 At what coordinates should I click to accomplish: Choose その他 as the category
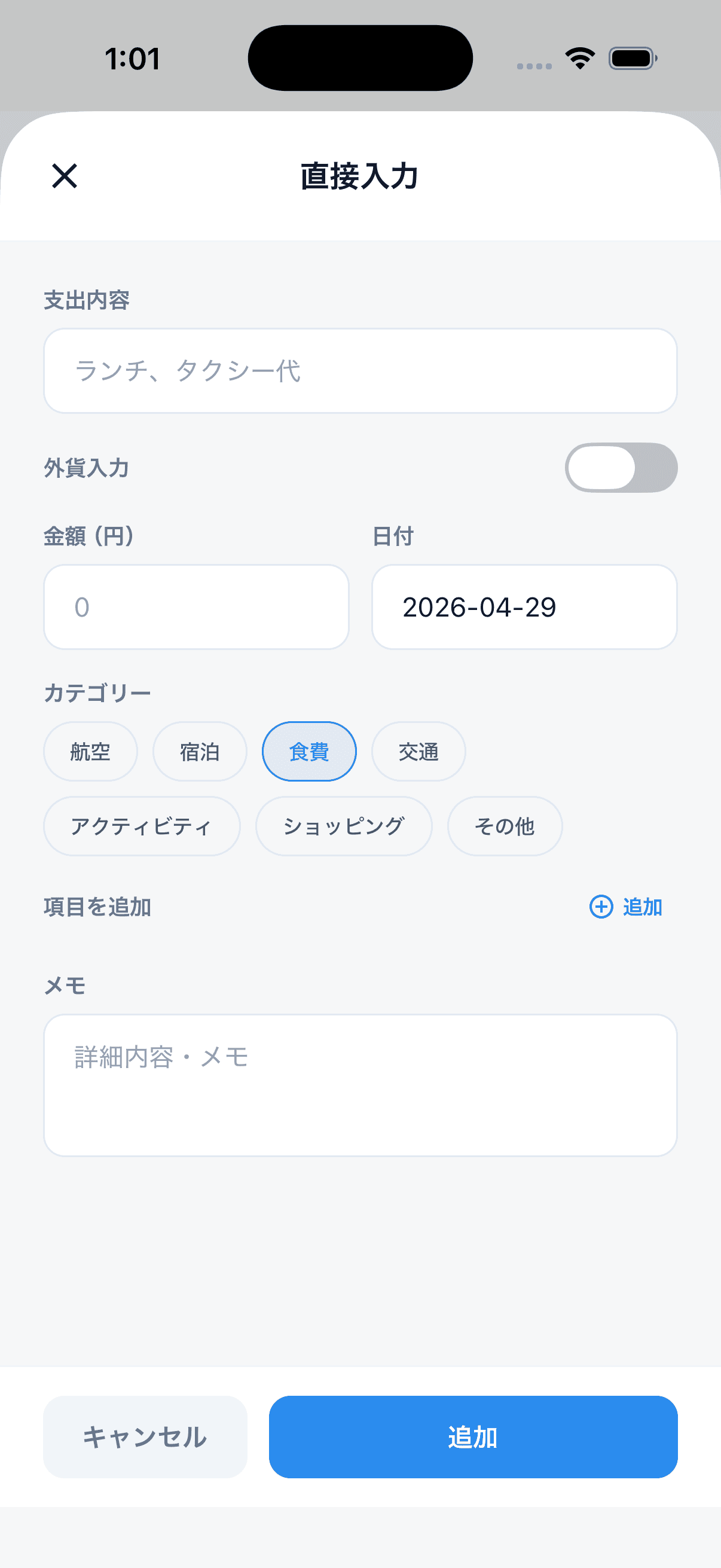[x=505, y=826]
